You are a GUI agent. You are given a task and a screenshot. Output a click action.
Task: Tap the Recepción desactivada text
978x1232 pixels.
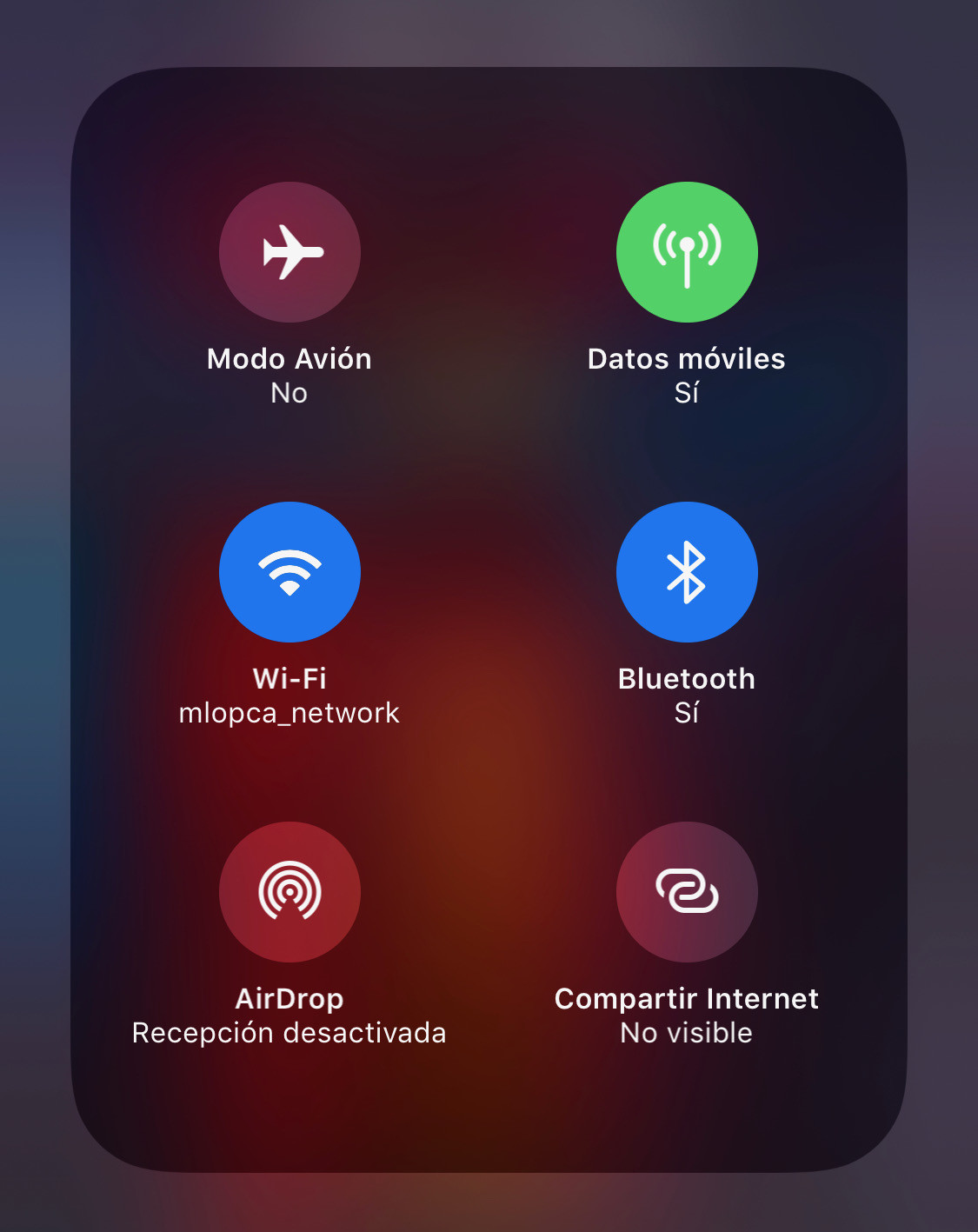pos(289,1033)
